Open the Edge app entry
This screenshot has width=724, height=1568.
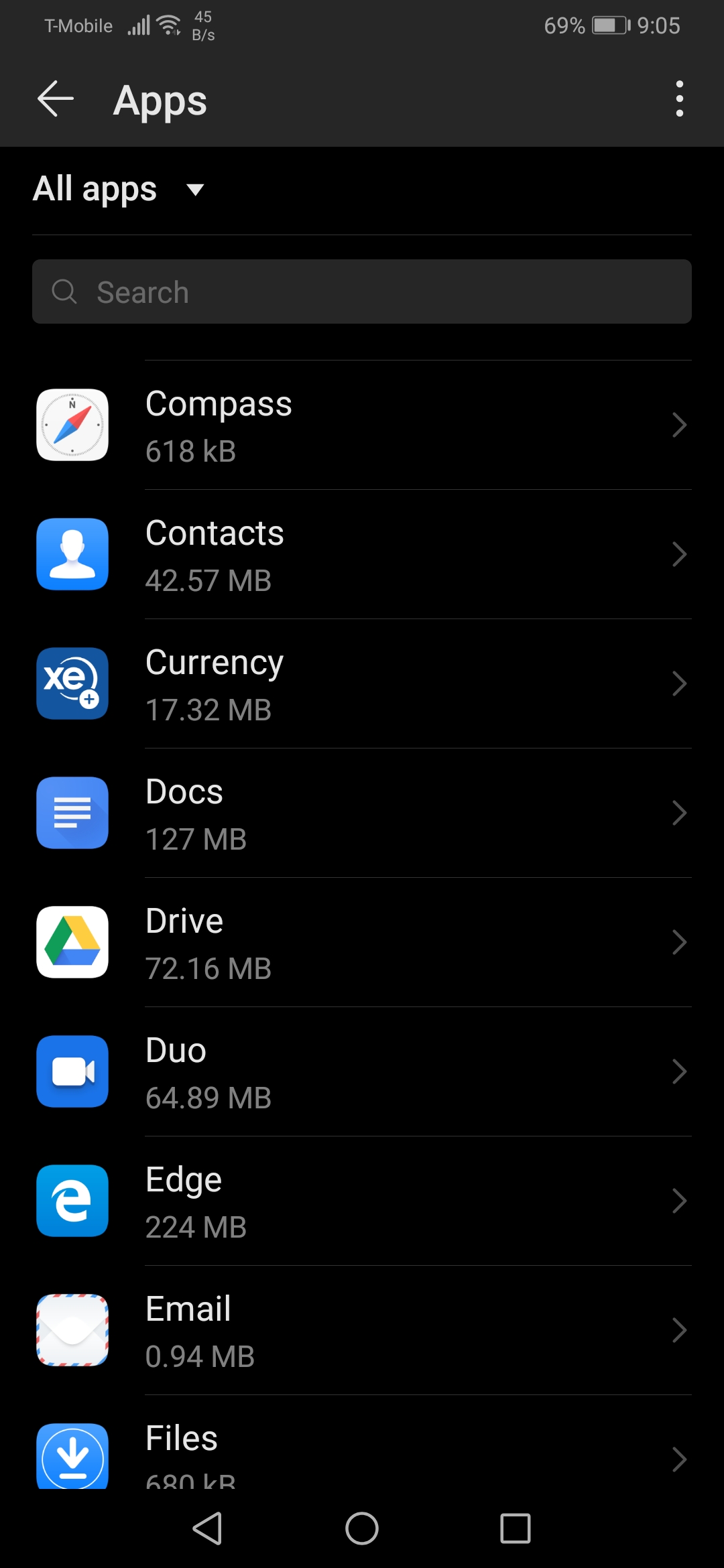362,1201
